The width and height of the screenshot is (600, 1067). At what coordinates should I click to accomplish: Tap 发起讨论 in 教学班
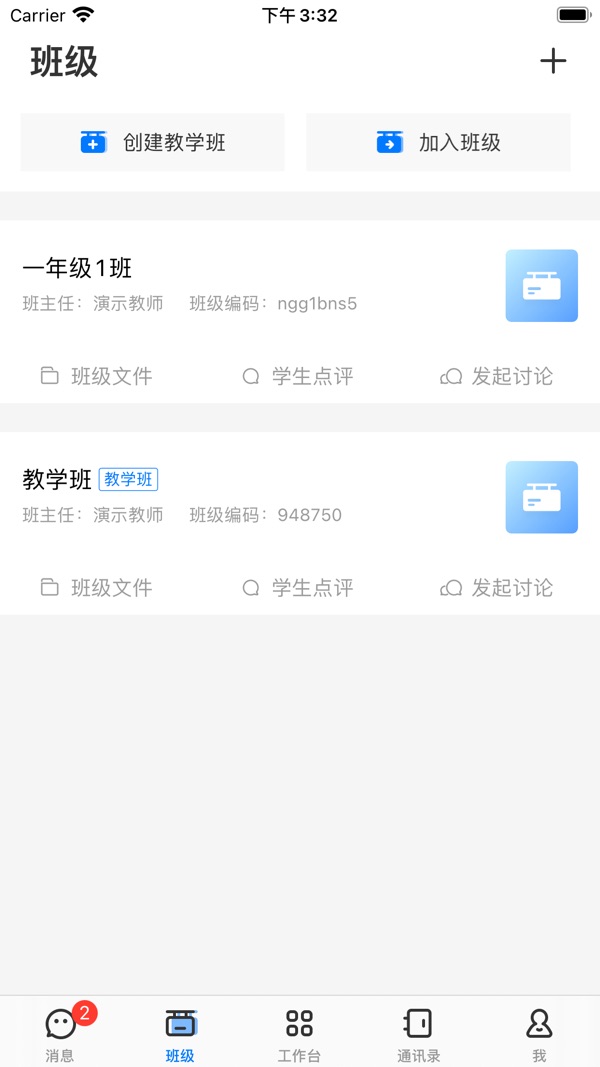[497, 587]
